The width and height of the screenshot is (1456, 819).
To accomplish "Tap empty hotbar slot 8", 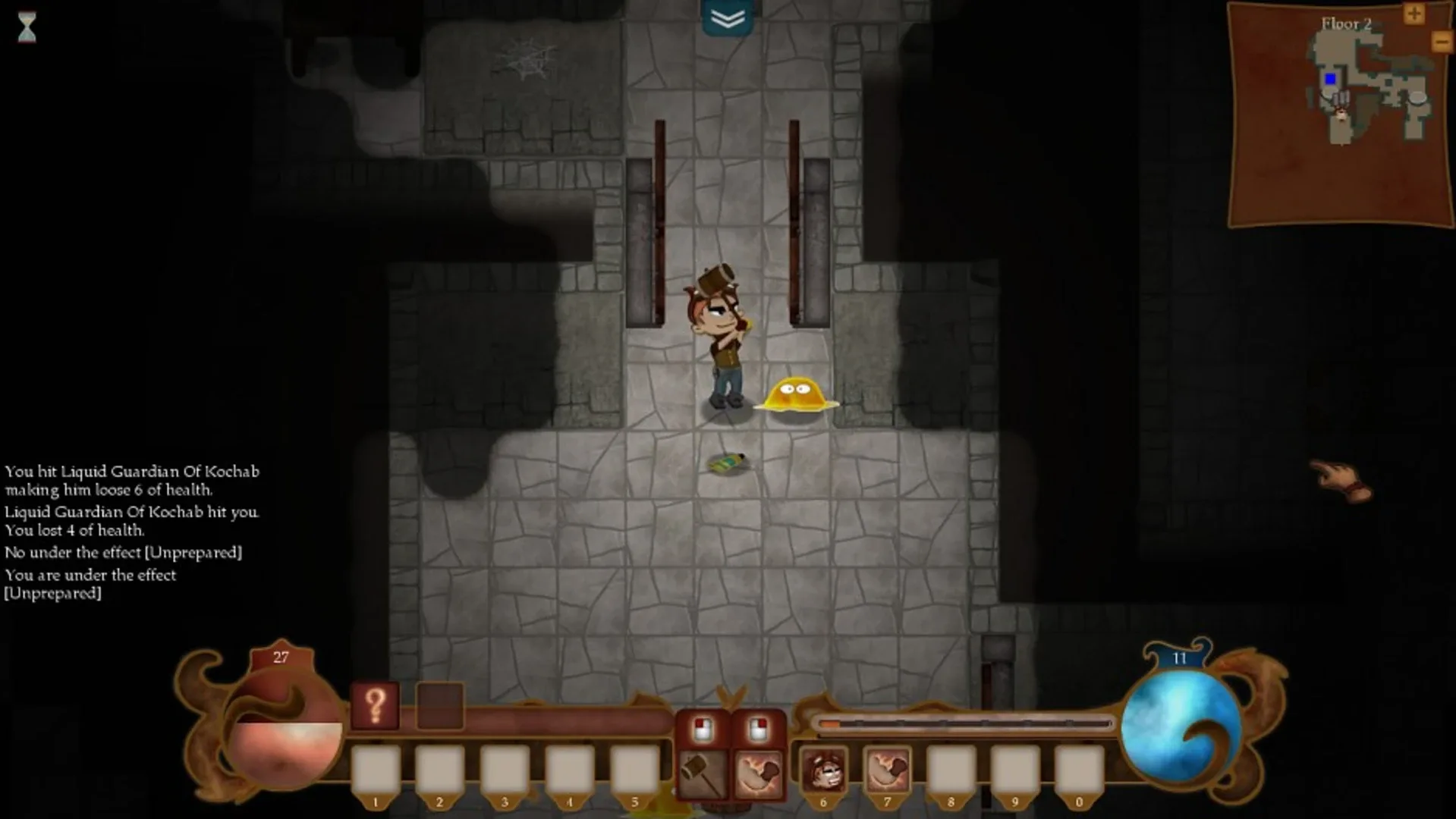I will (x=951, y=770).
